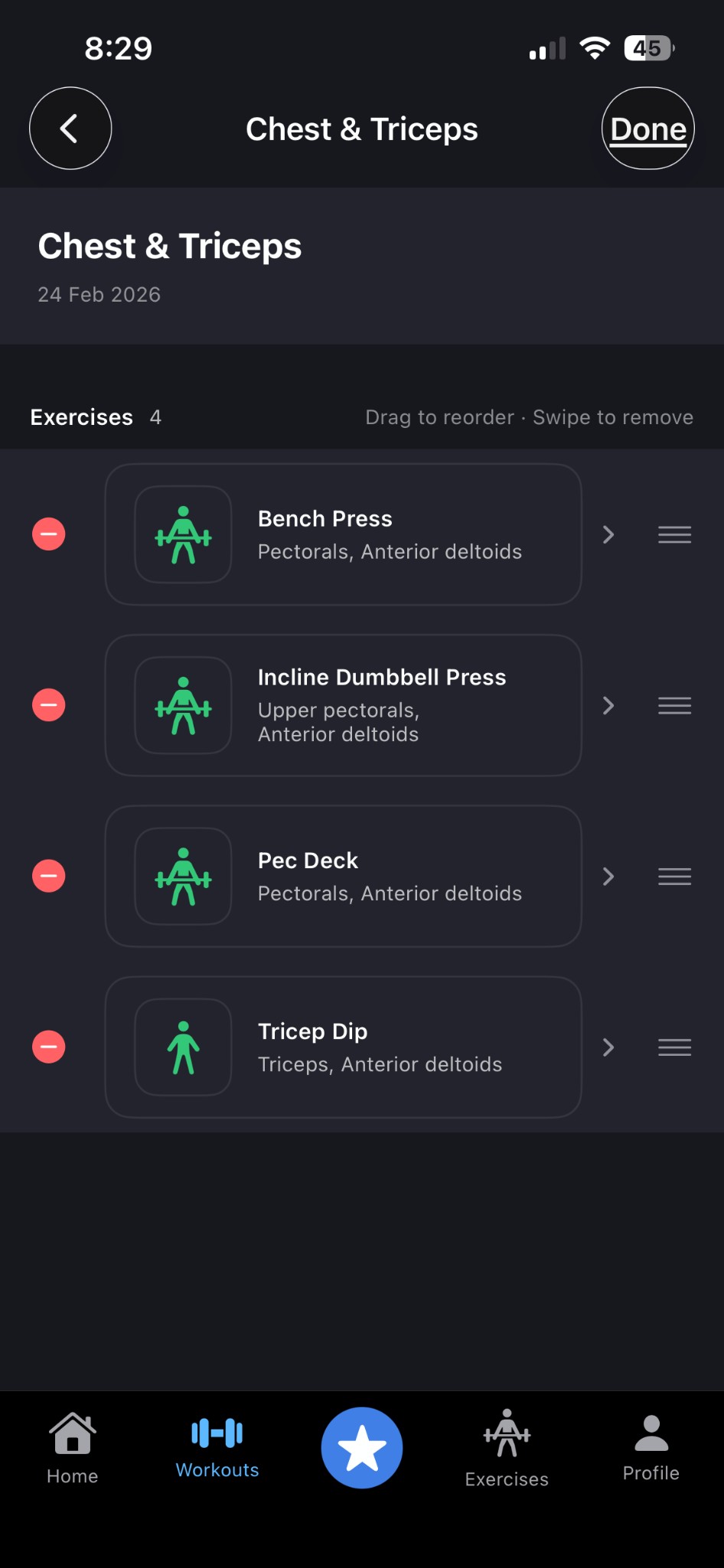Viewport: 724px width, 1568px height.
Task: Tap the blue star center button
Action: [x=362, y=1448]
